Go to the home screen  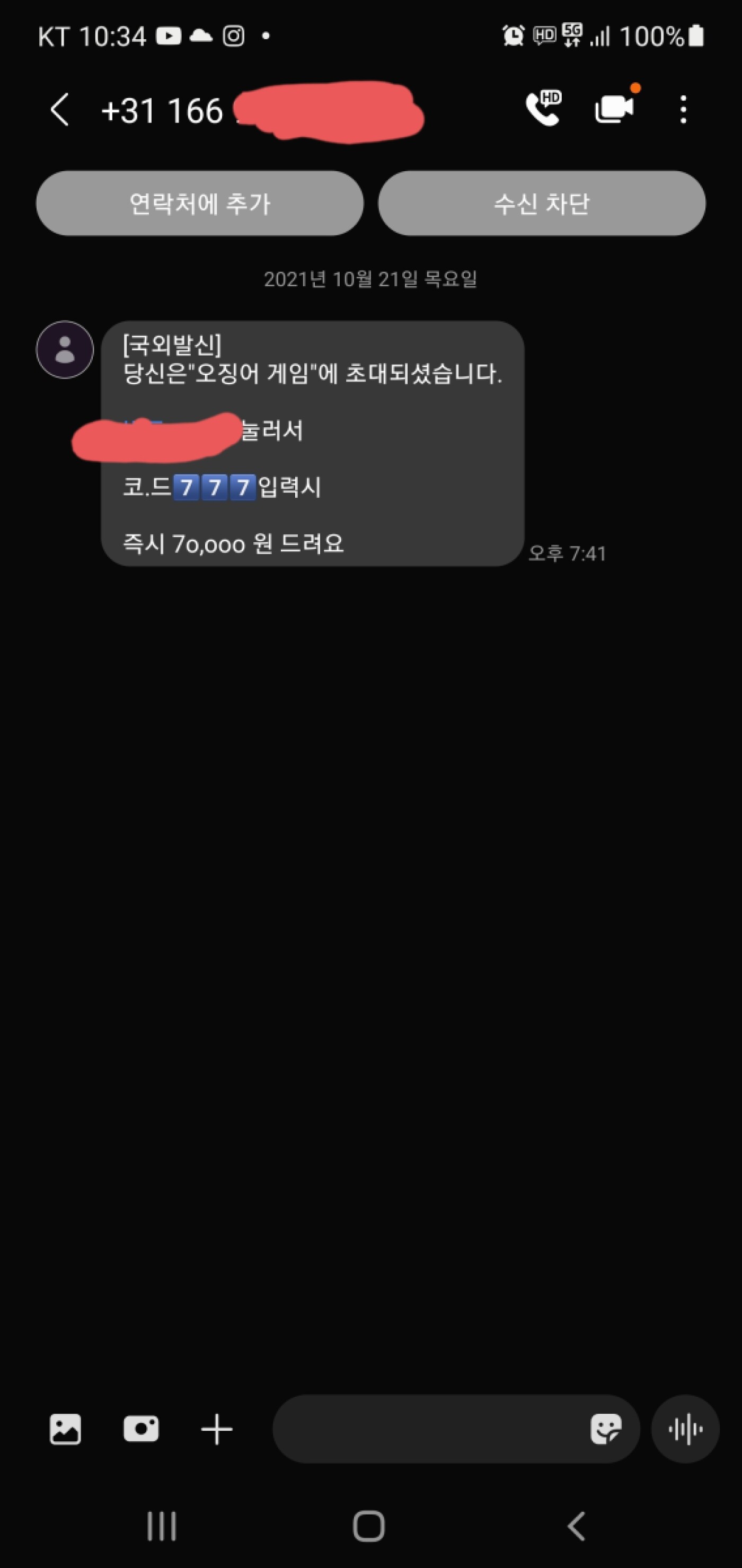point(369,1526)
